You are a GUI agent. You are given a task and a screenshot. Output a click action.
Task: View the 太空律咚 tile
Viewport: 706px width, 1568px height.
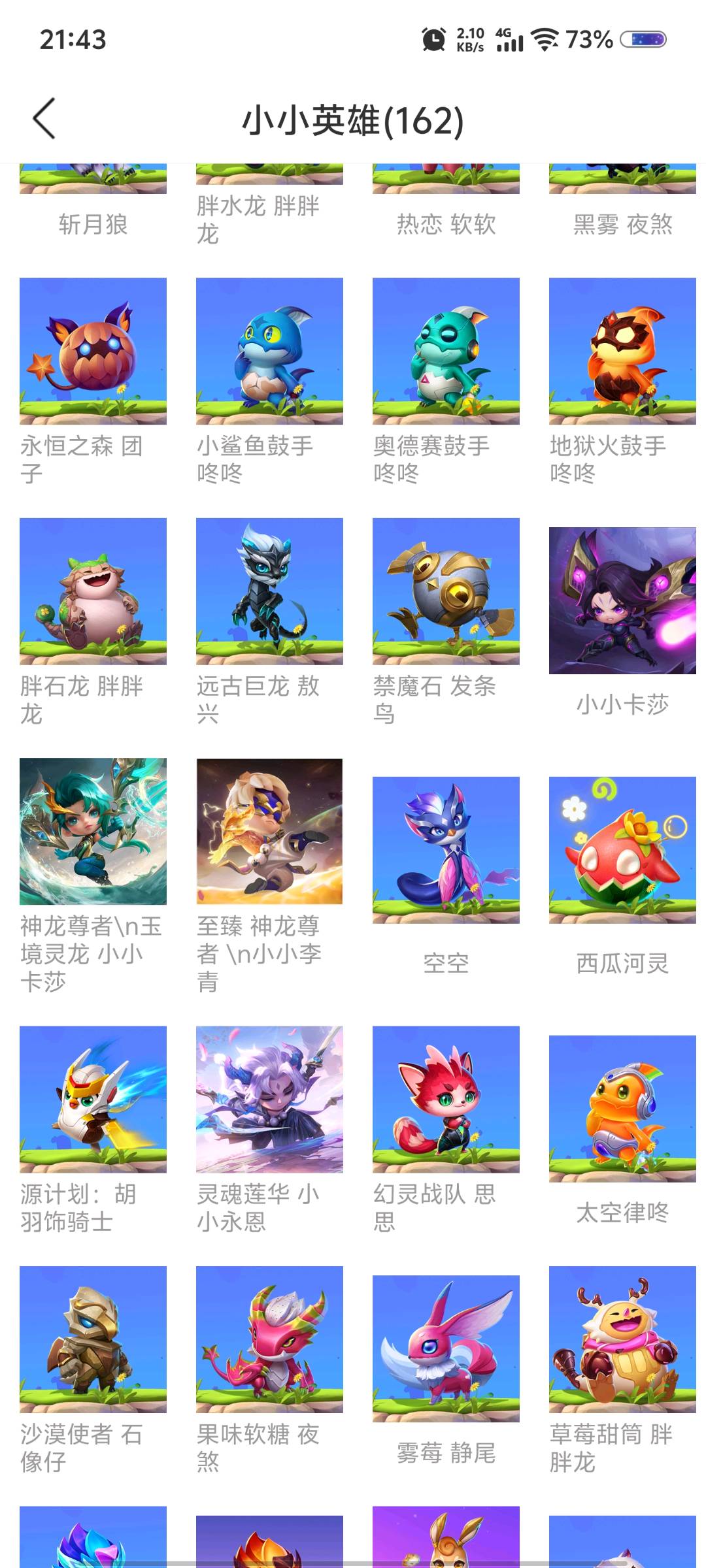(x=622, y=1108)
